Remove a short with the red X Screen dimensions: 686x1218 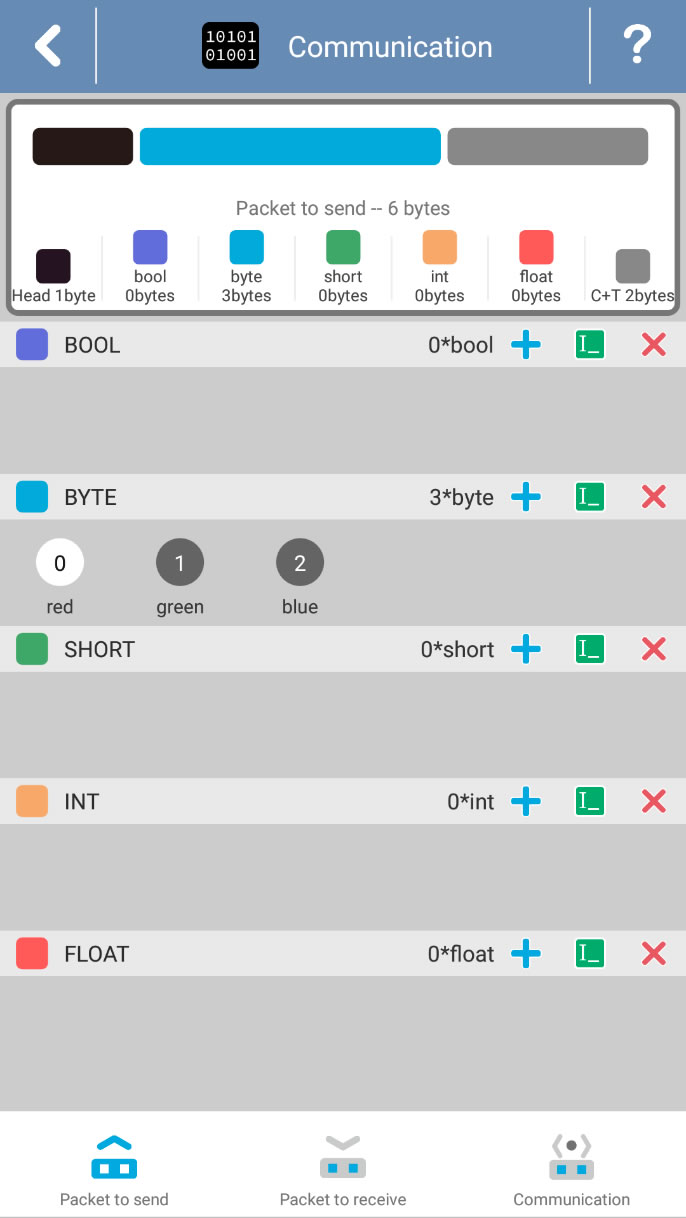click(654, 649)
